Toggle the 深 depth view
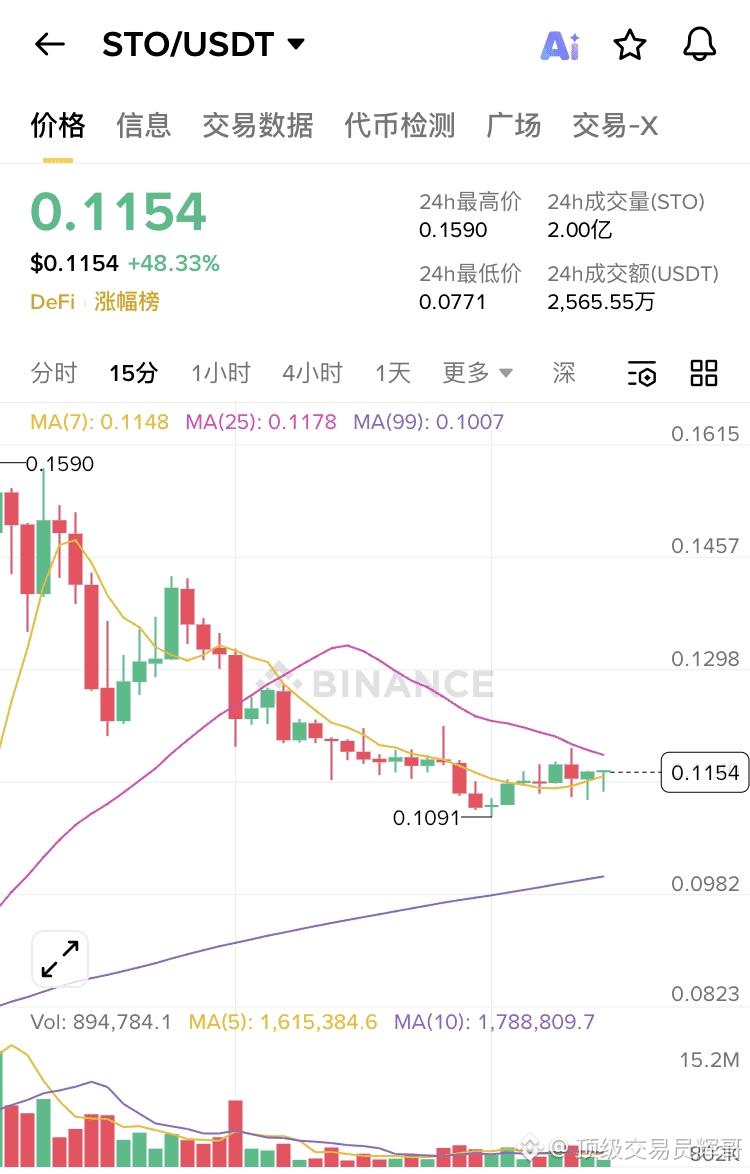750x1174 pixels. pos(563,372)
